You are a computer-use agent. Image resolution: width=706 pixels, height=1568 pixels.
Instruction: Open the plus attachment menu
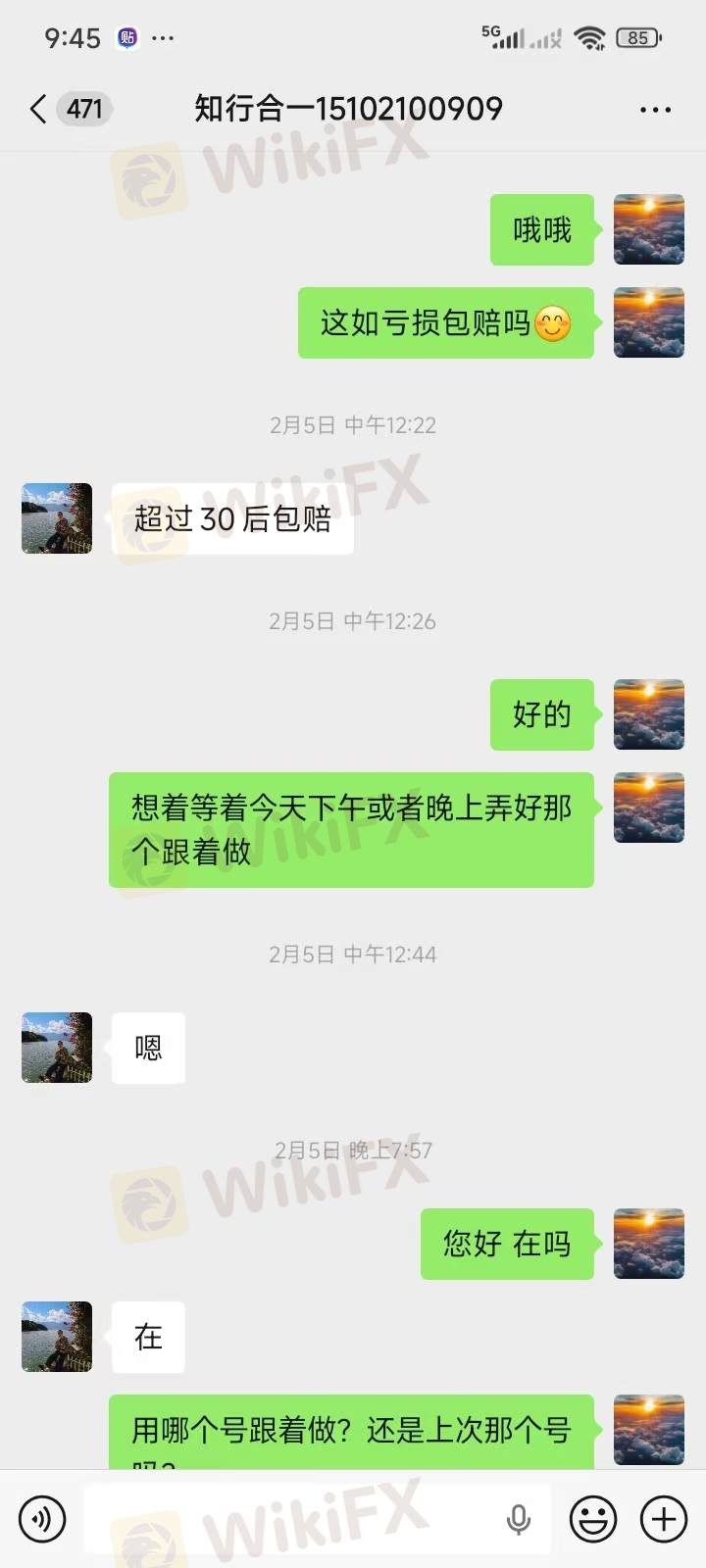(664, 1519)
